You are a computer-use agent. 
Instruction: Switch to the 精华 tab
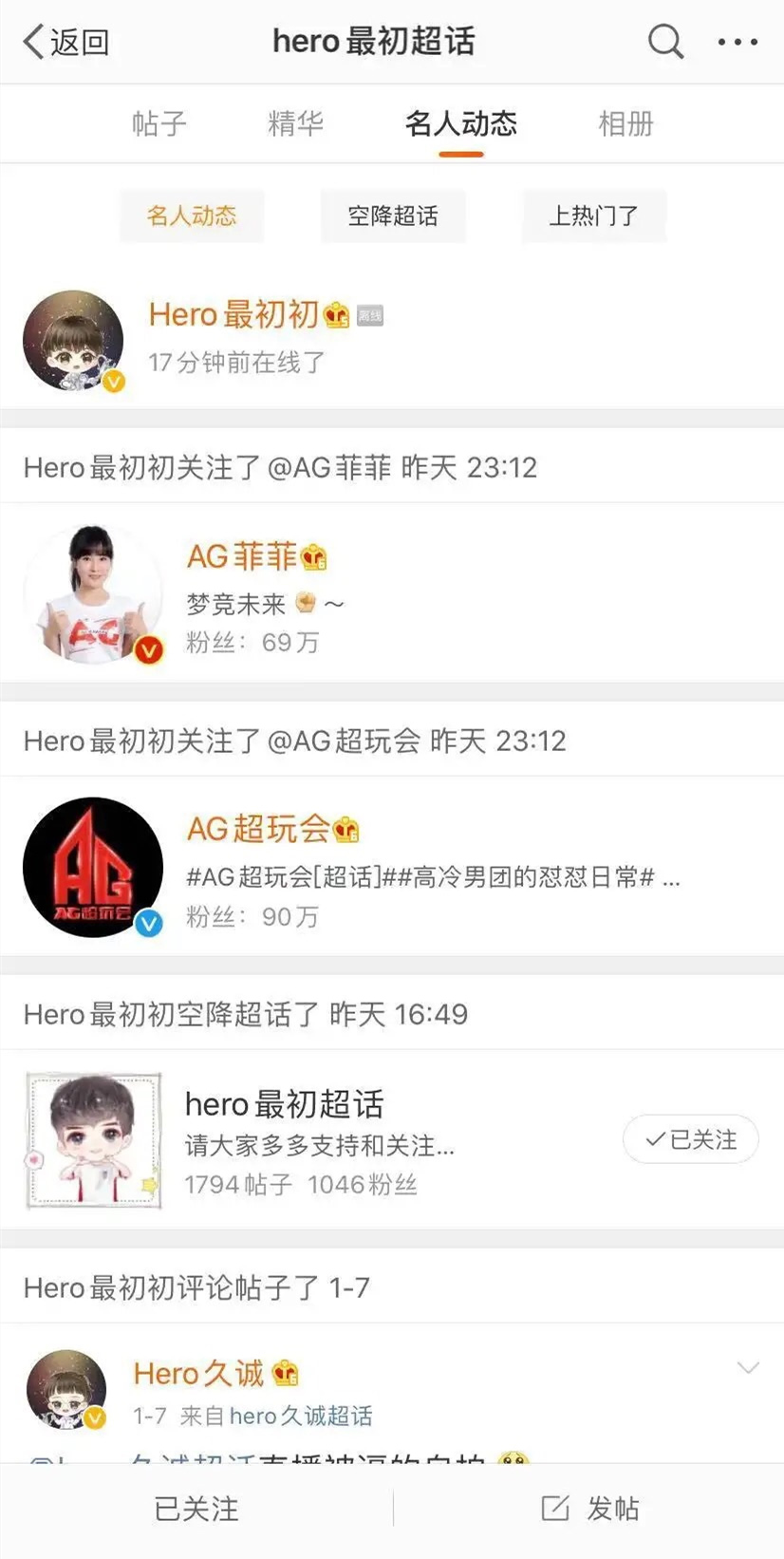(296, 123)
